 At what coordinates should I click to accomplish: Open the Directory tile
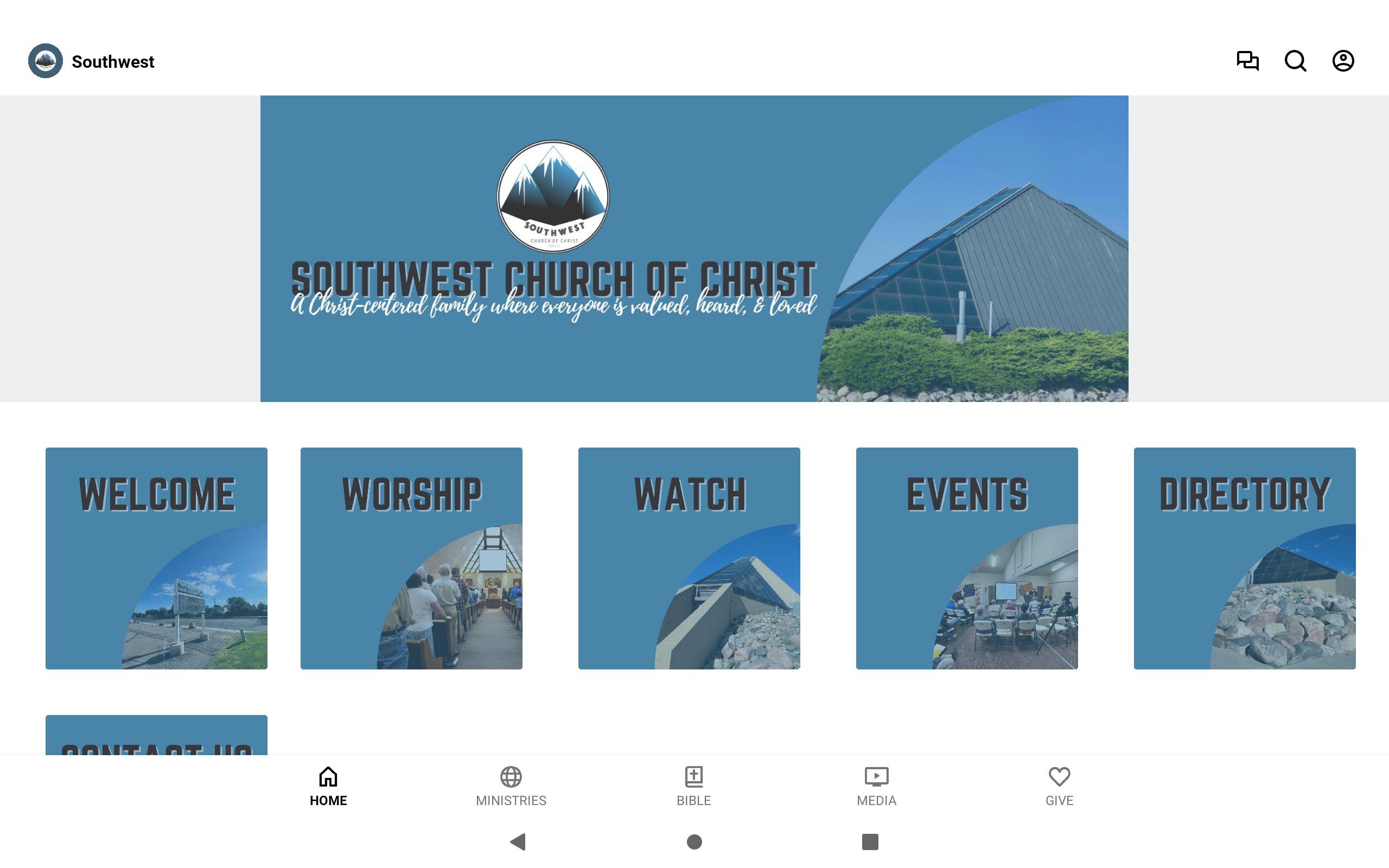[1244, 558]
